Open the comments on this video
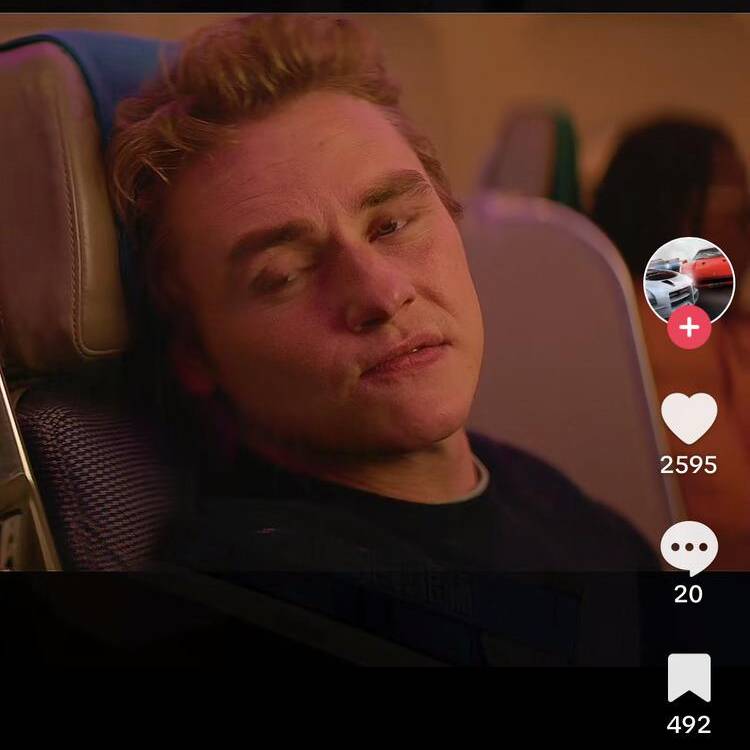 pos(689,549)
